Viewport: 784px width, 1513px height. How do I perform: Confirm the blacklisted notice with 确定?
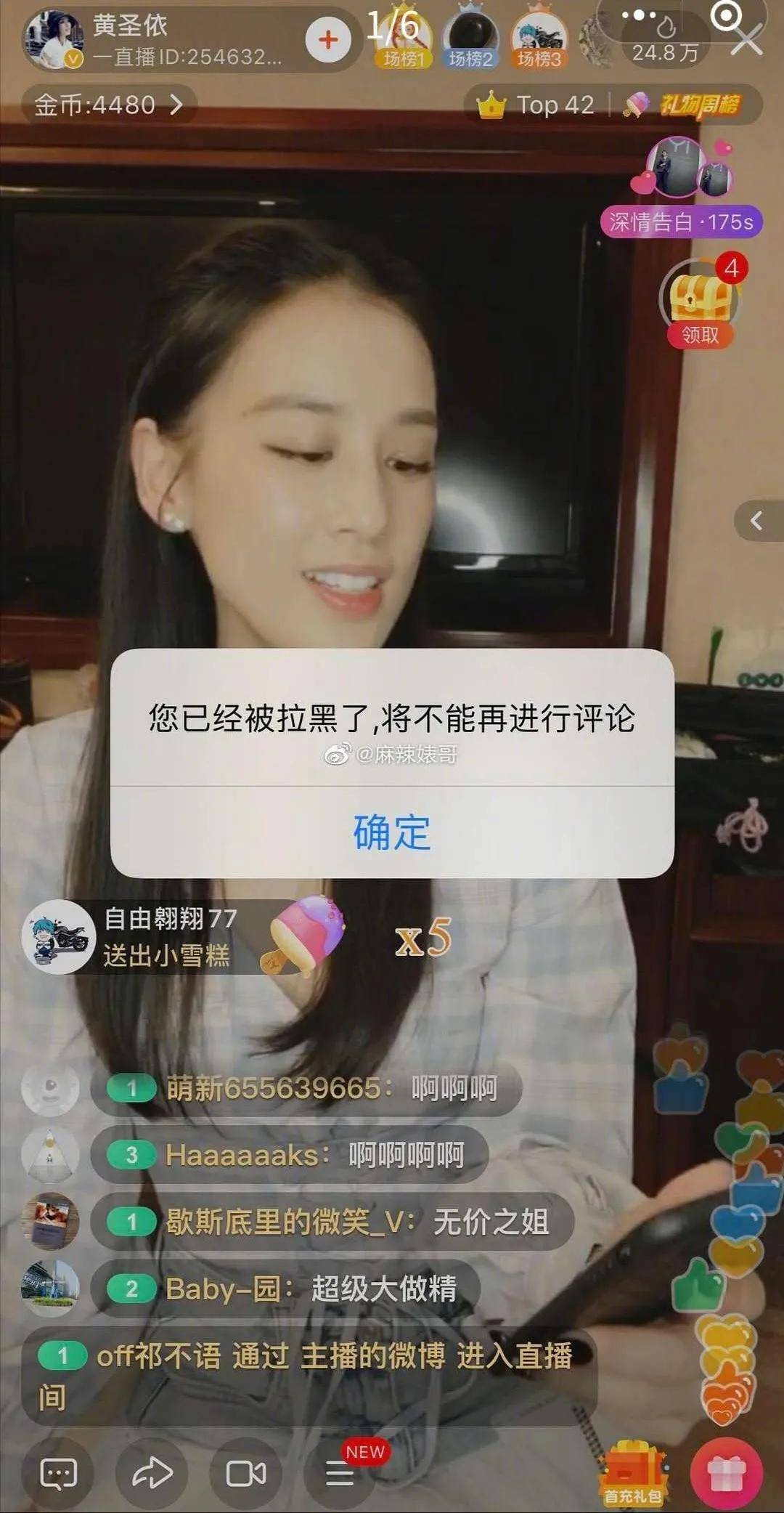click(392, 832)
